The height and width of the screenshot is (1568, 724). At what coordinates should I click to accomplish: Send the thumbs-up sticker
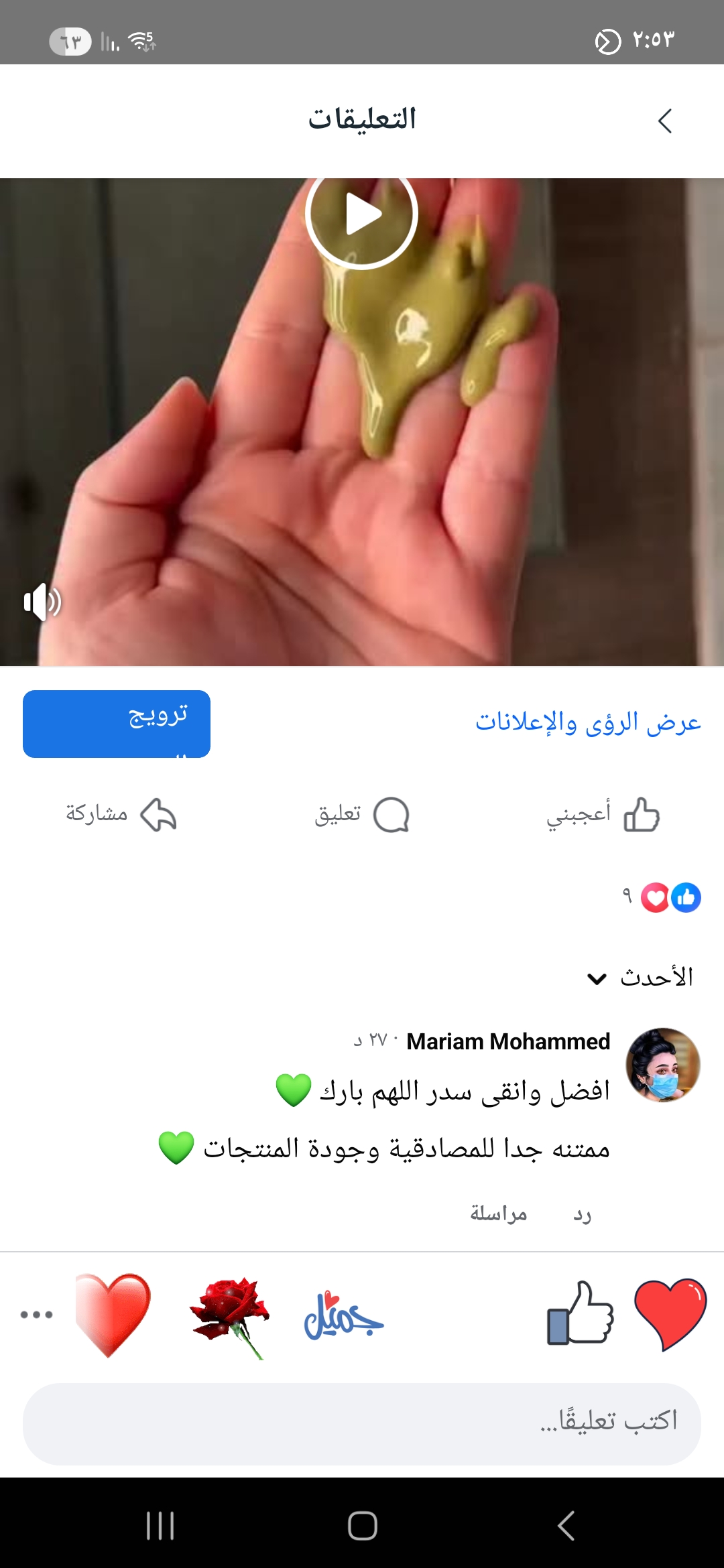[x=581, y=1314]
